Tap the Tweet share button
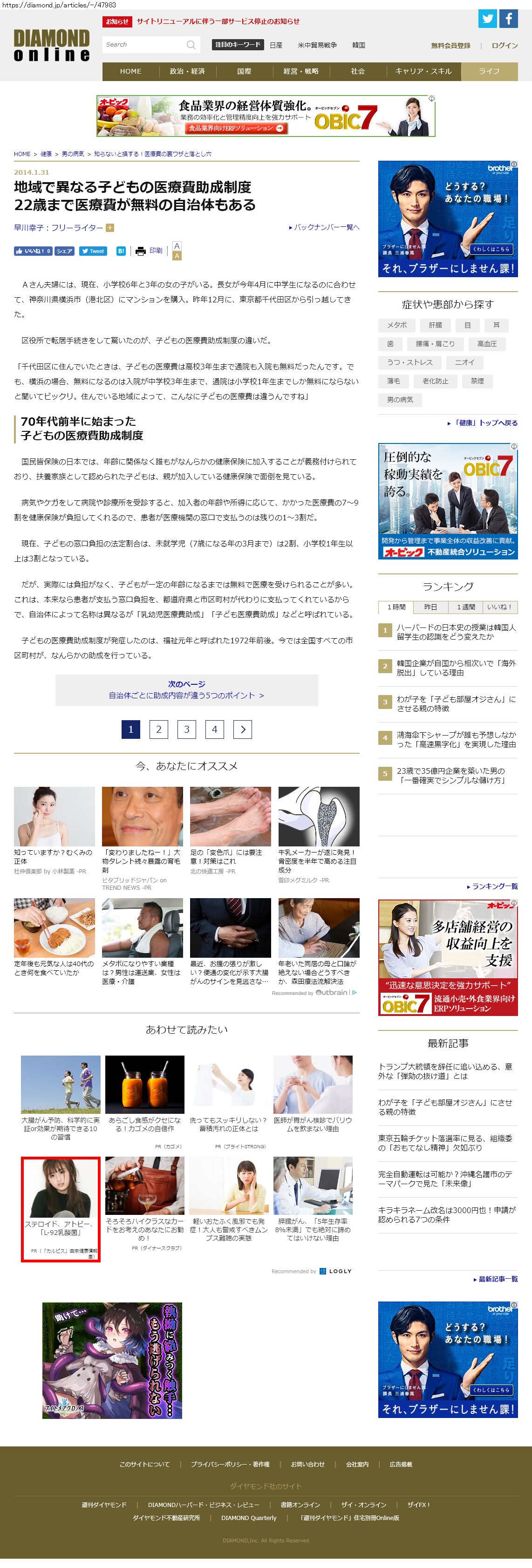532x1568 pixels. (93, 251)
